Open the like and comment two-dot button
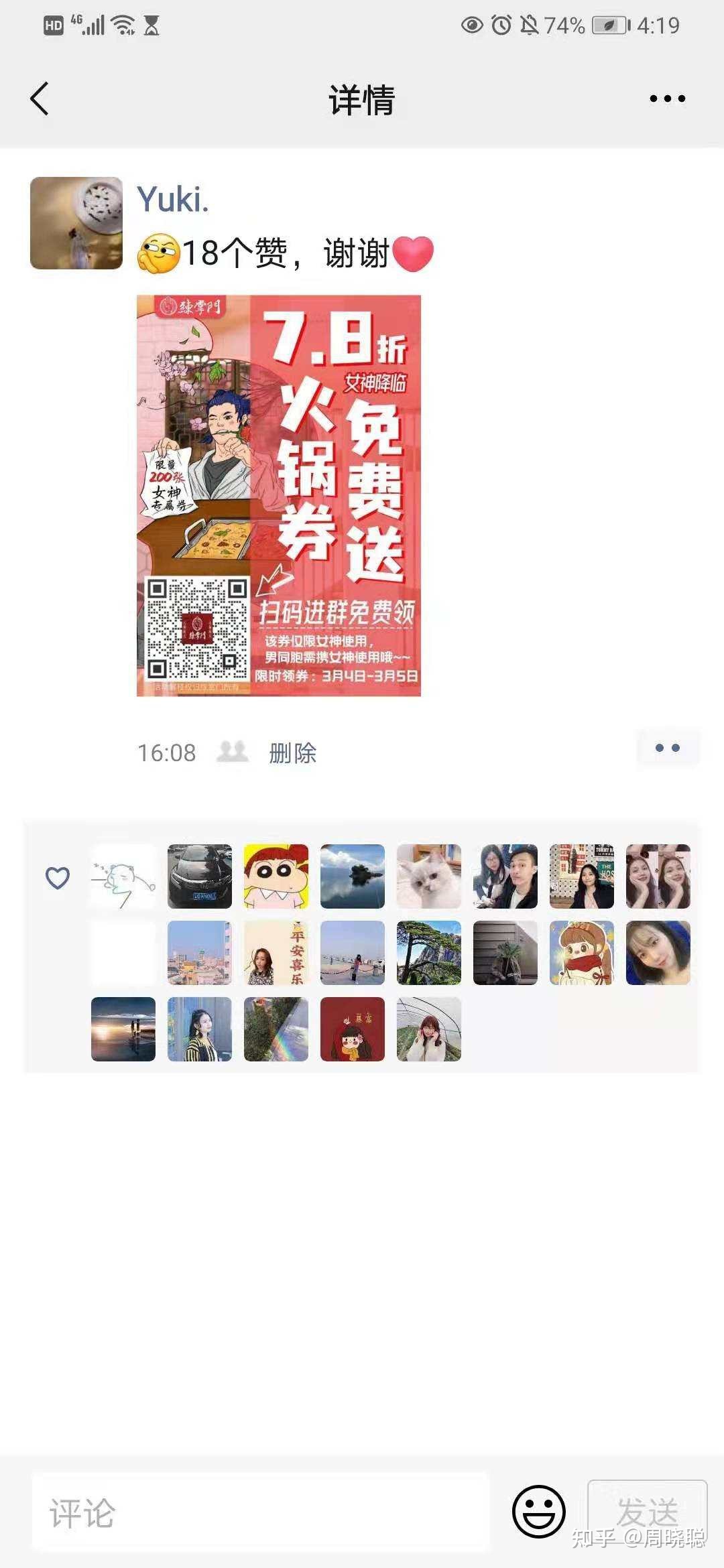 (x=667, y=748)
